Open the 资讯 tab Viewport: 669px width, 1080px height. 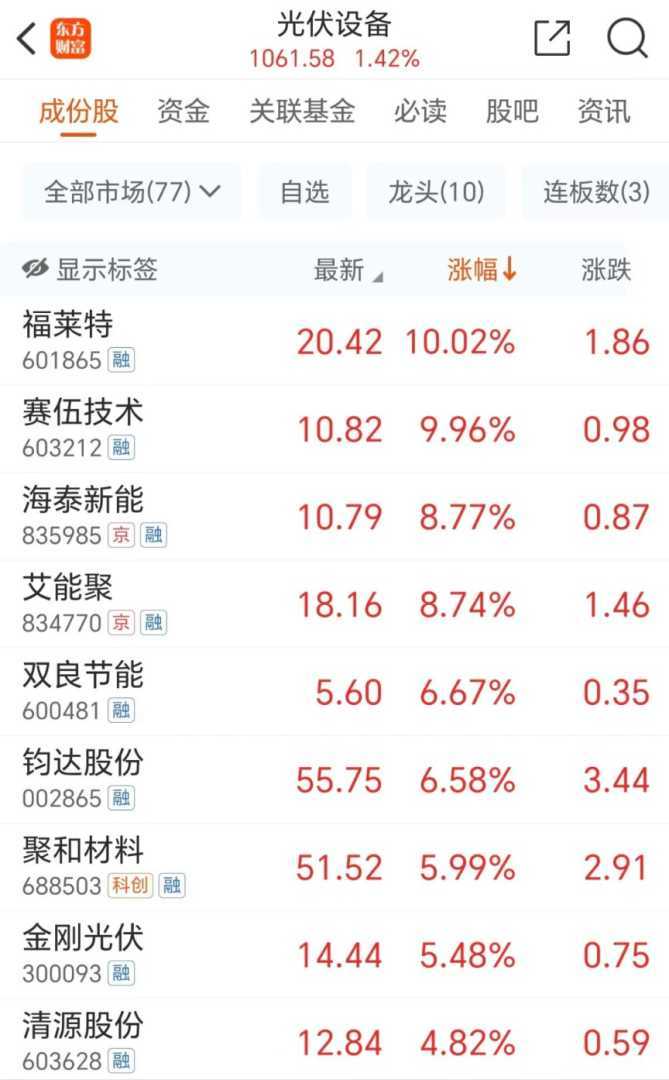[604, 111]
